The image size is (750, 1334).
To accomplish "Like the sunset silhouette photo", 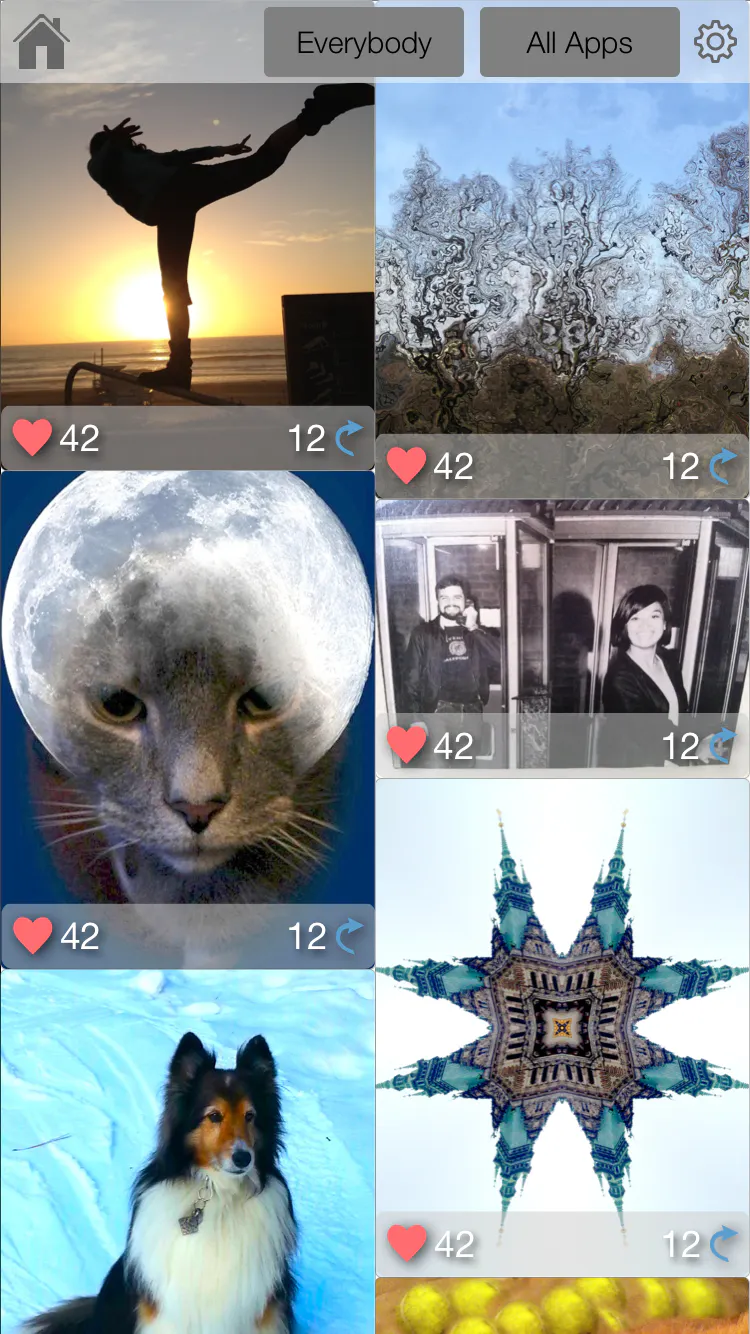I will pyautogui.click(x=32, y=438).
